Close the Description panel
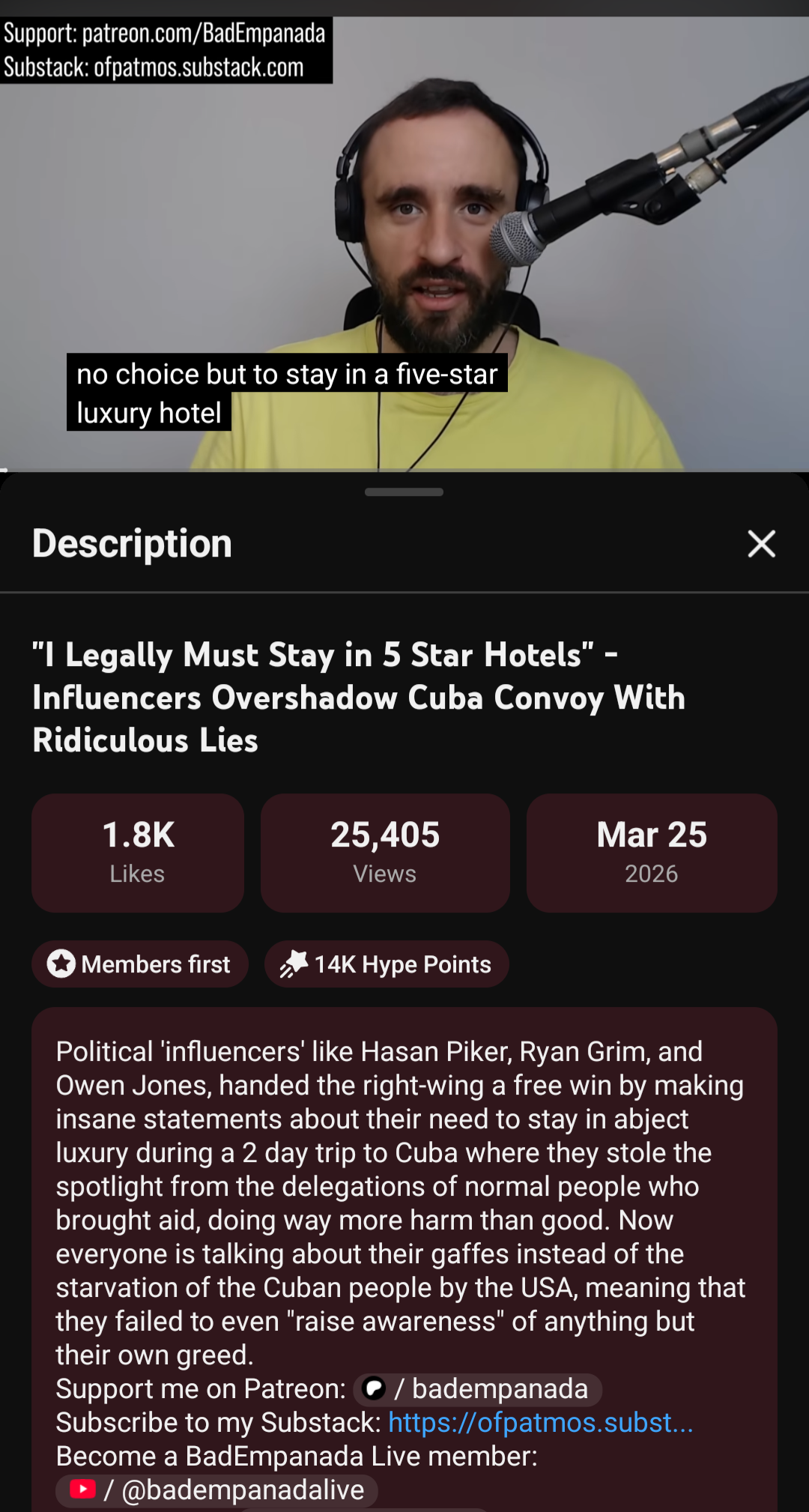 (x=761, y=544)
